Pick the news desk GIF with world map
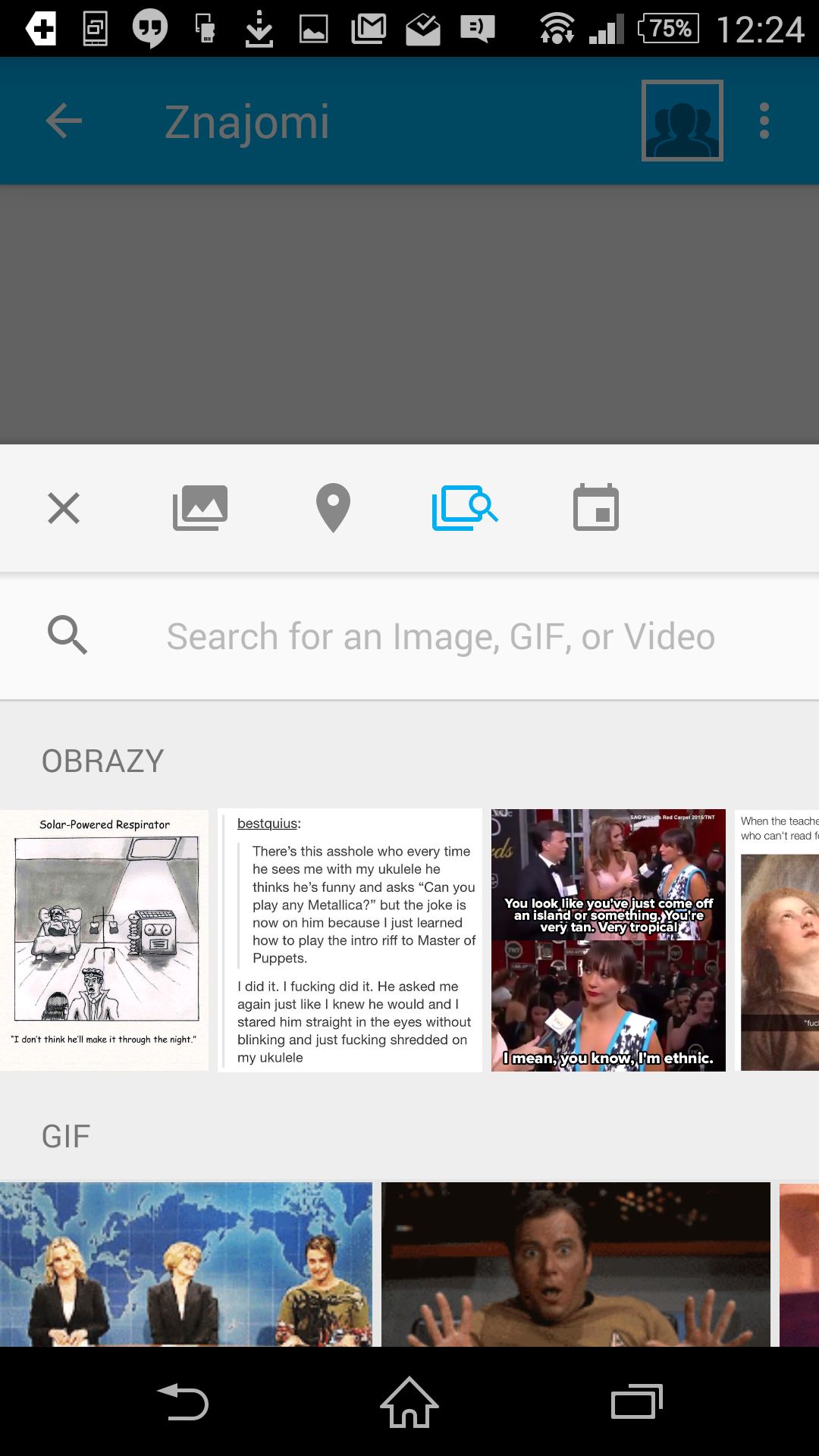 [x=186, y=1264]
